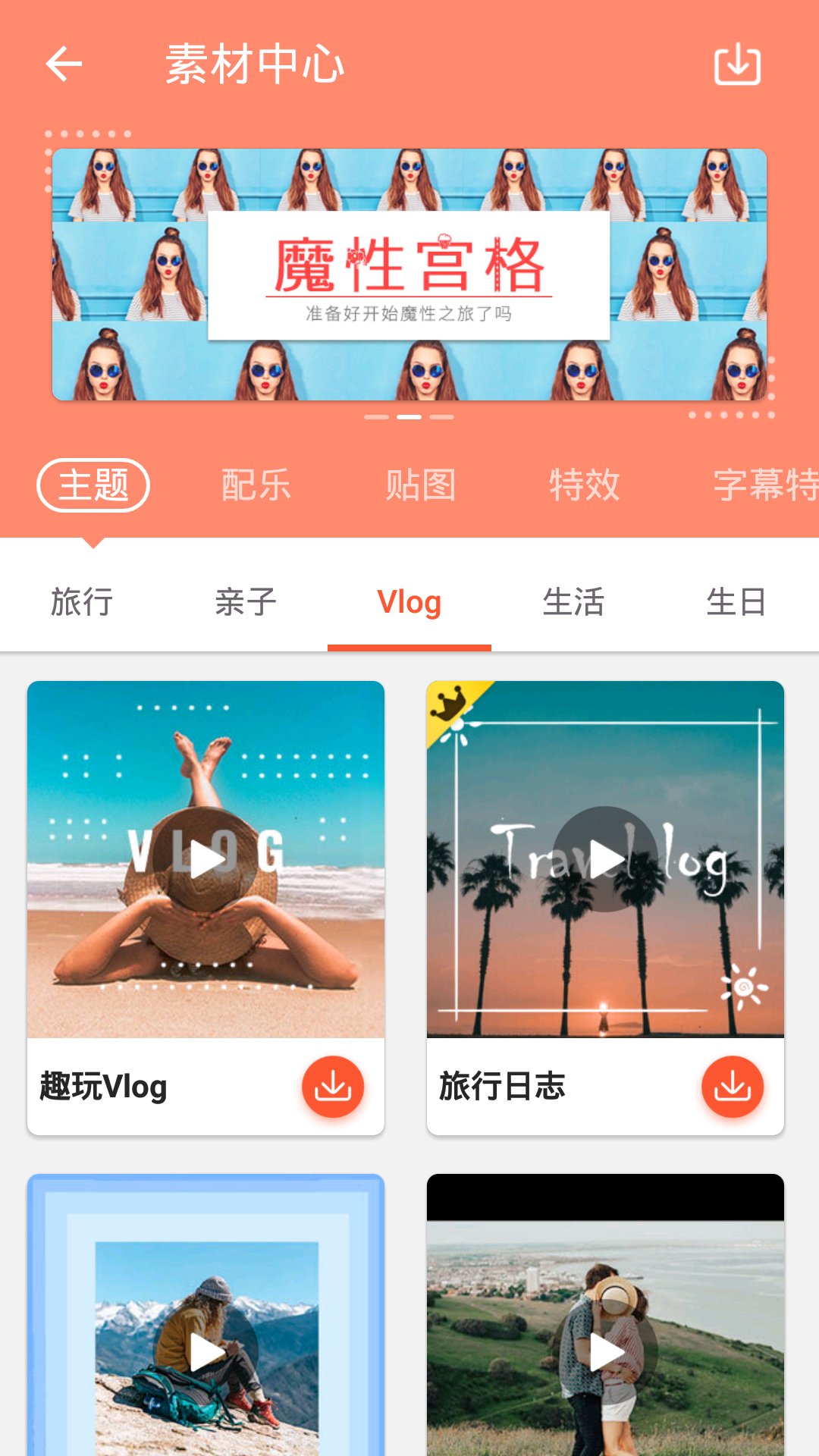Image resolution: width=819 pixels, height=1456 pixels.
Task: Open the downloaded materials icon
Action: point(737,64)
